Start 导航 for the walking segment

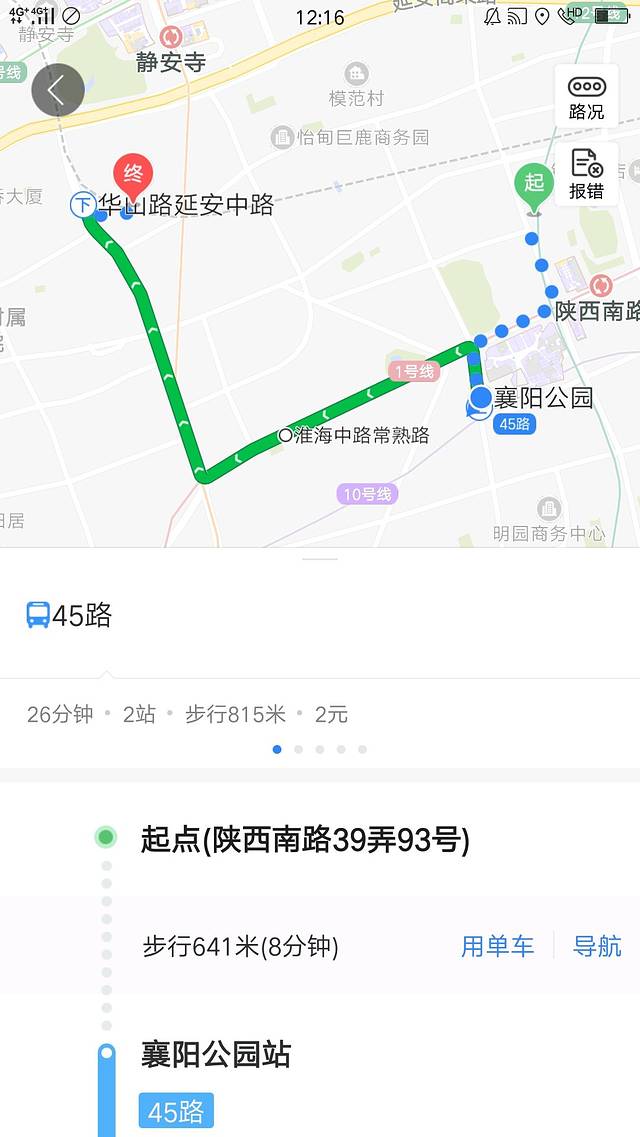coord(597,946)
